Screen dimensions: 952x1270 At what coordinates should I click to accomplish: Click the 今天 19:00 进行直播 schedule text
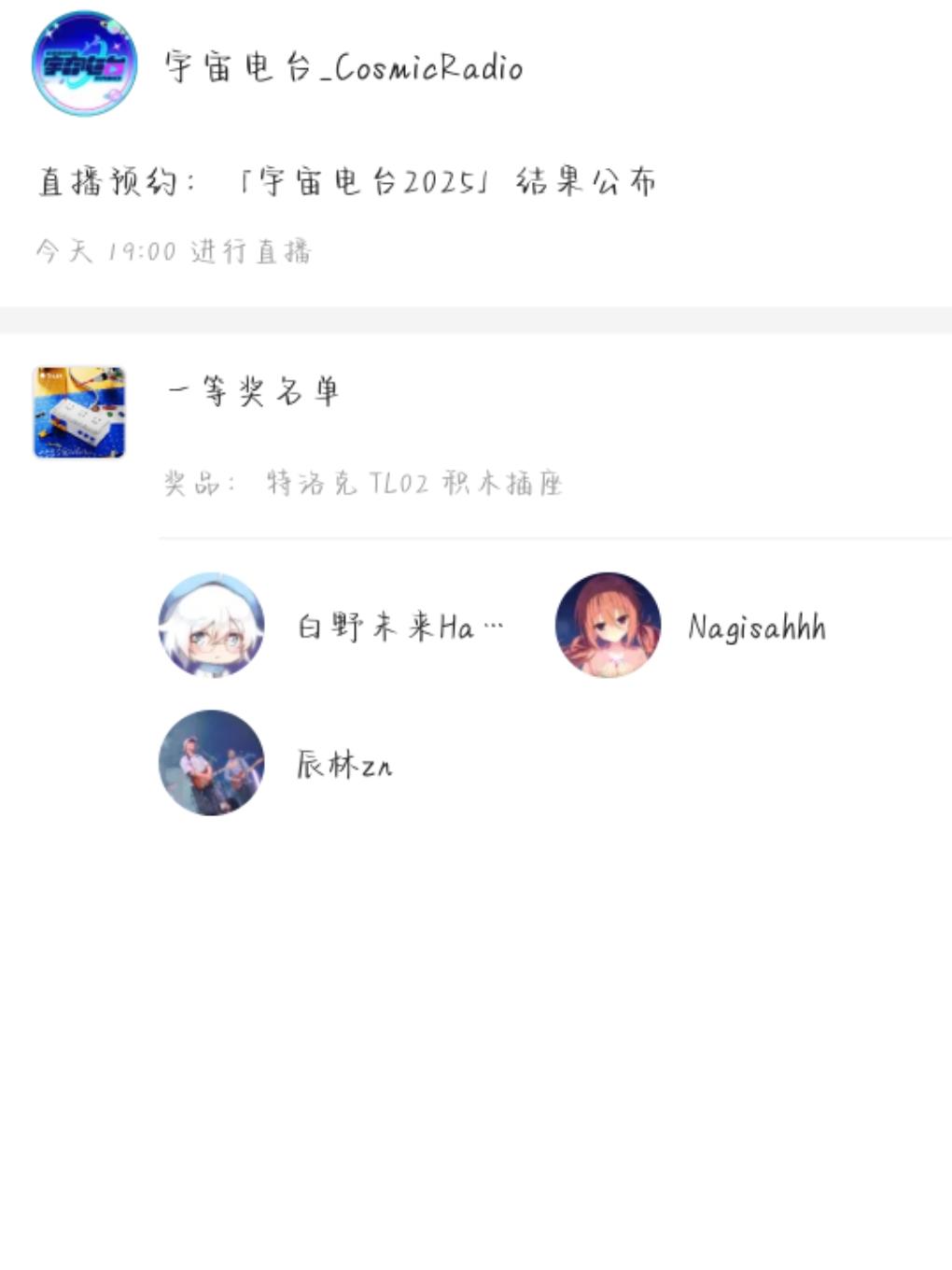(x=173, y=250)
